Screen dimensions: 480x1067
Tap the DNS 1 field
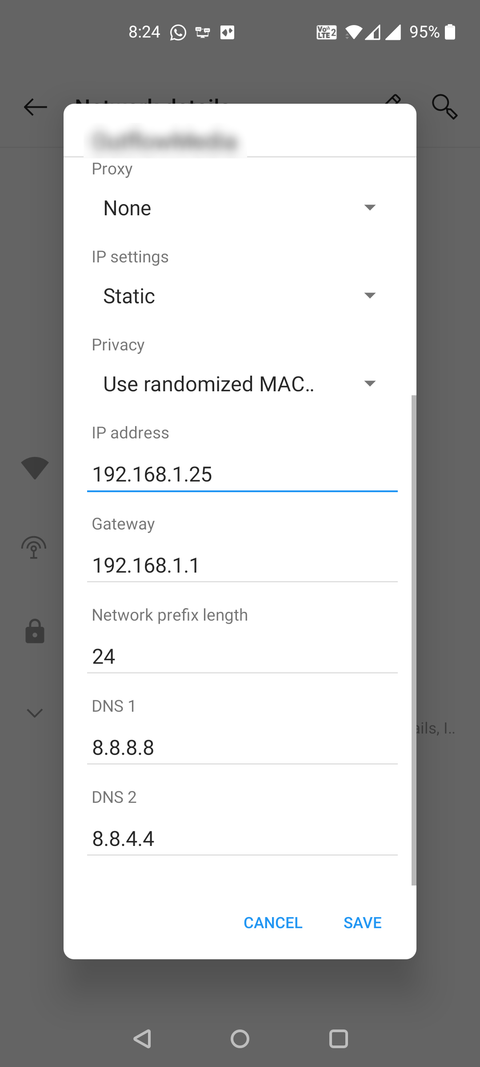(242, 748)
